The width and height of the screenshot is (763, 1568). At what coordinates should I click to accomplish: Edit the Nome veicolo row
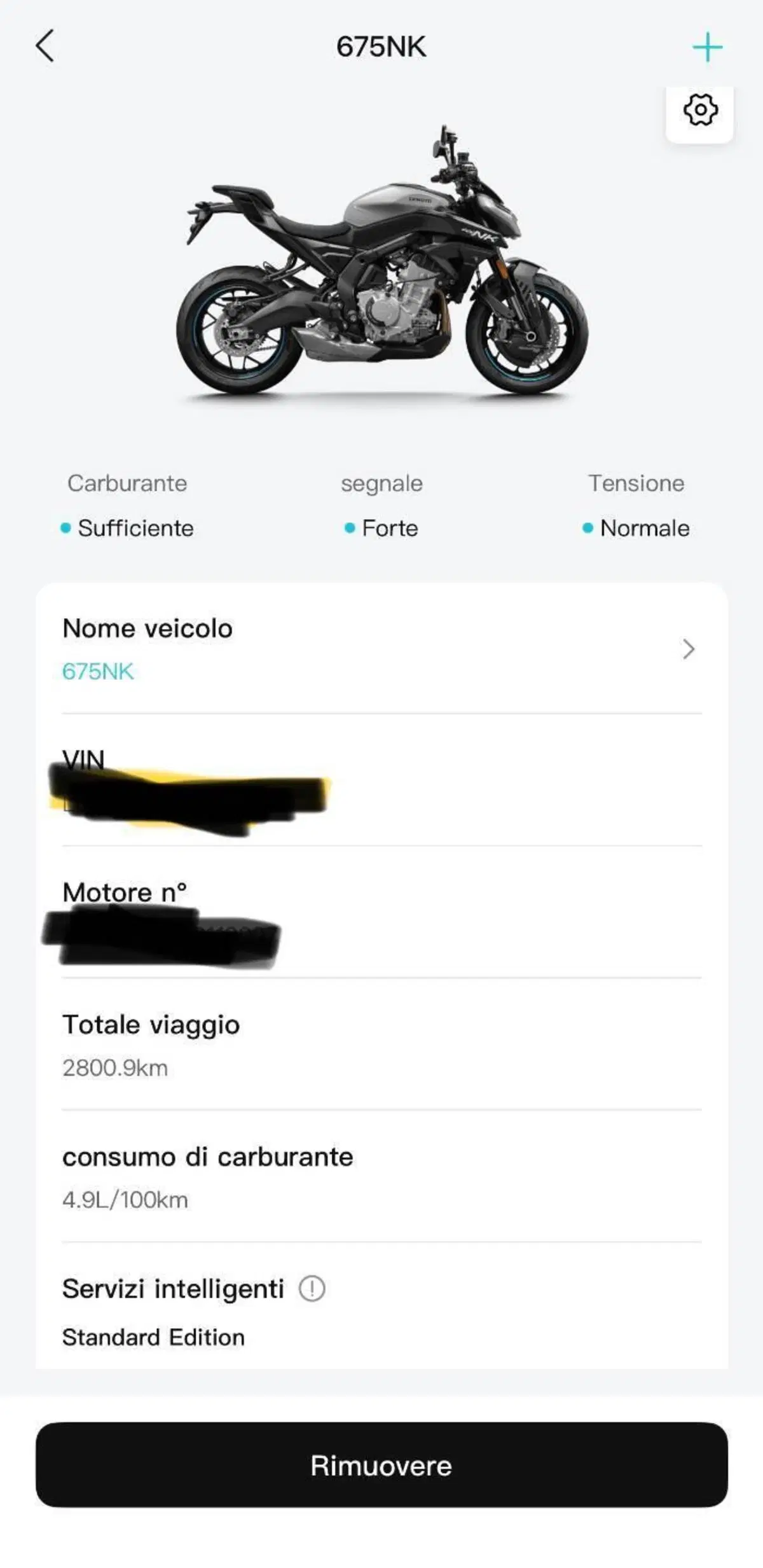(x=381, y=649)
